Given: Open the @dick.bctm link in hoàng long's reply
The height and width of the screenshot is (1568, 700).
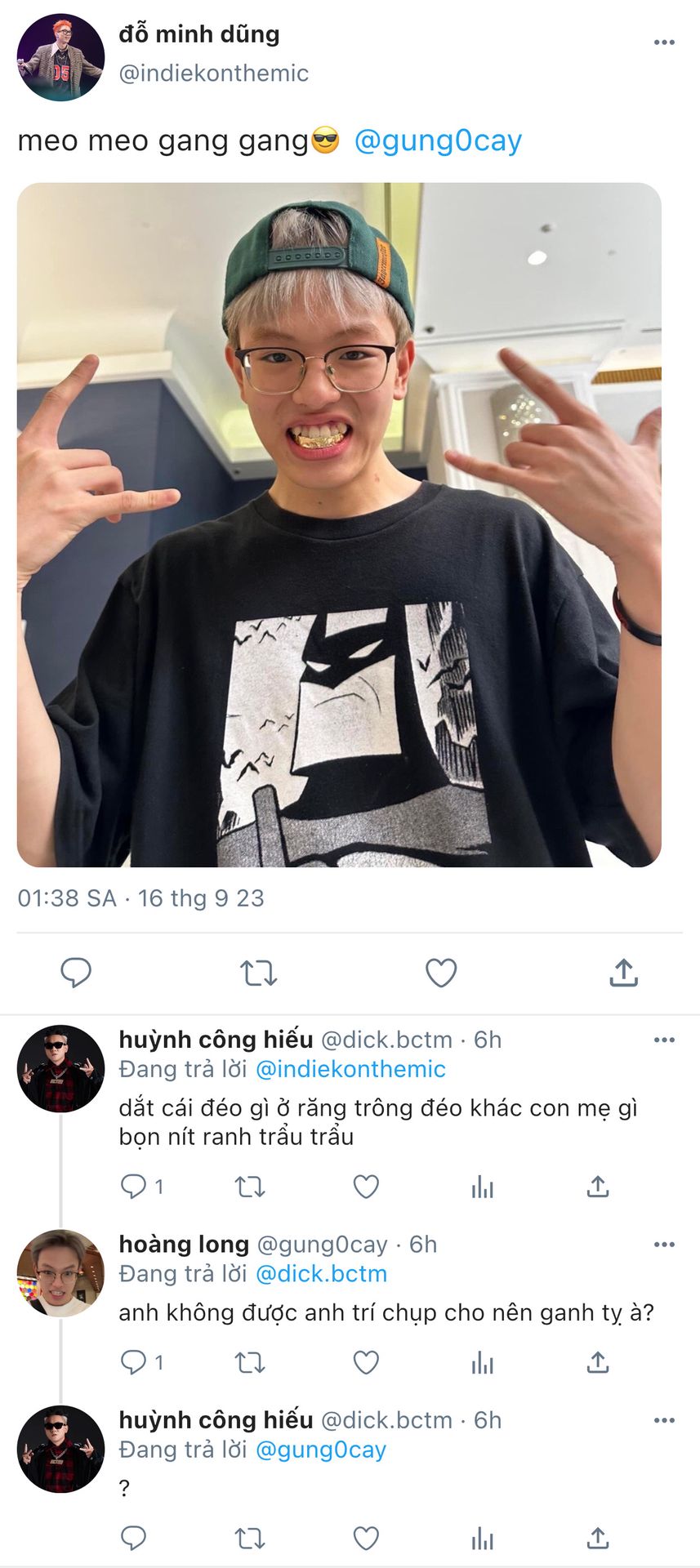Looking at the screenshot, I should tap(321, 1274).
